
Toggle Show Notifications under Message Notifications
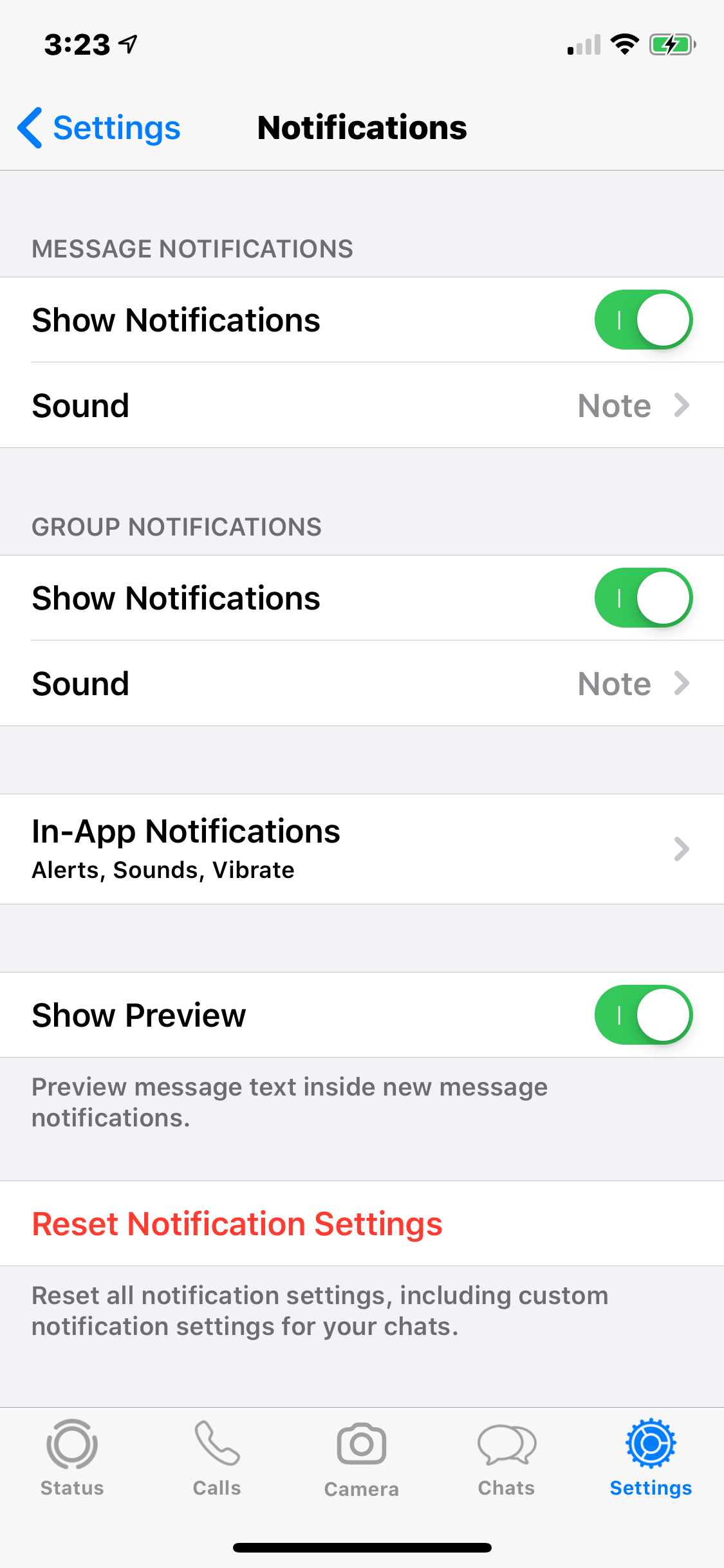pyautogui.click(x=642, y=320)
